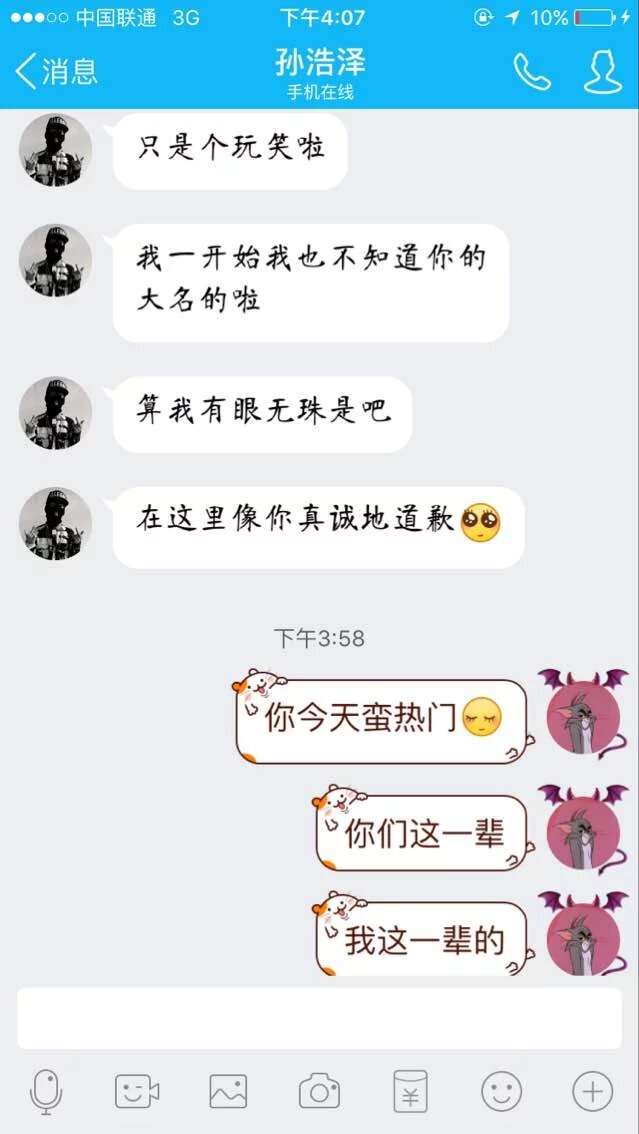Open the emoji sticker panel
The image size is (639, 1134).
pos(501,1091)
